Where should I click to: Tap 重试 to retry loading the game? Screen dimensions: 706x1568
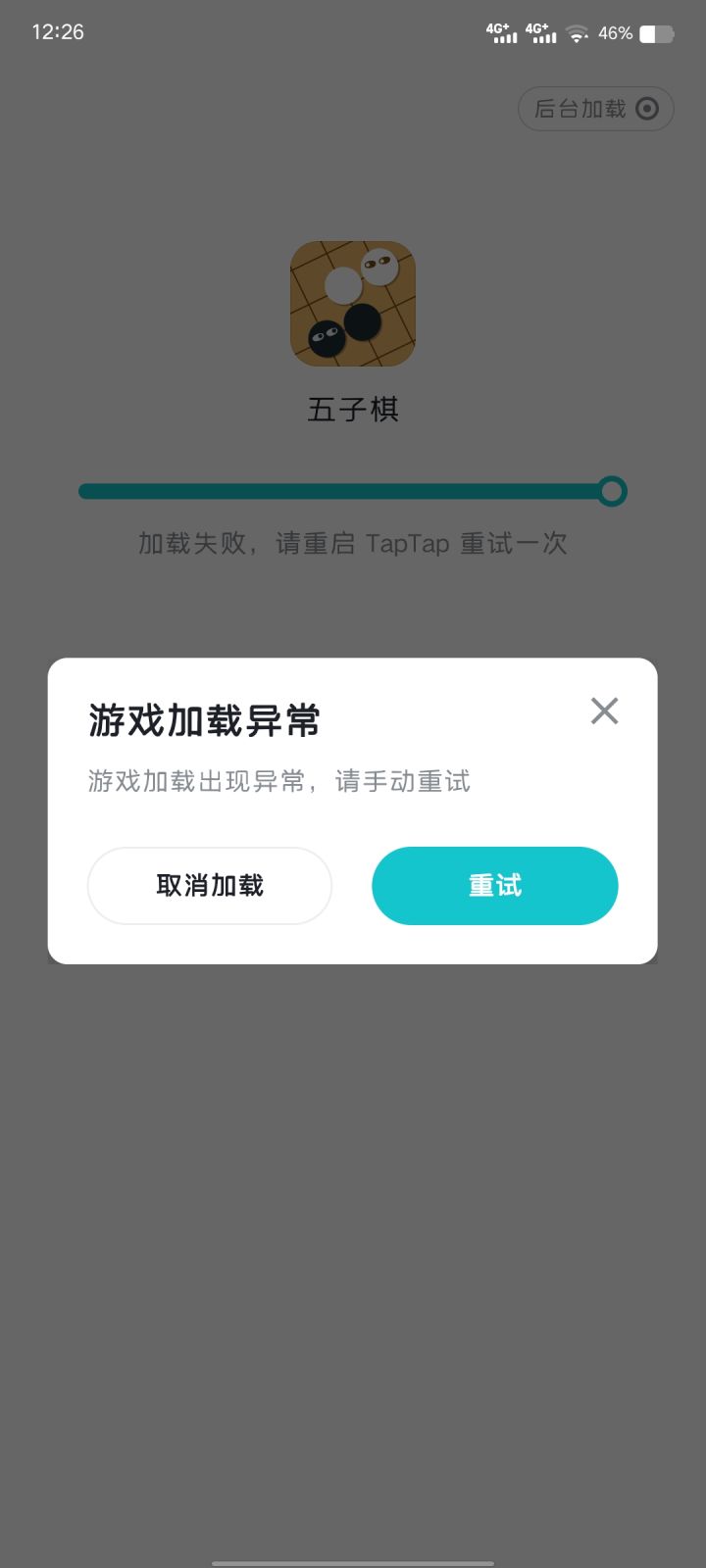(x=494, y=885)
